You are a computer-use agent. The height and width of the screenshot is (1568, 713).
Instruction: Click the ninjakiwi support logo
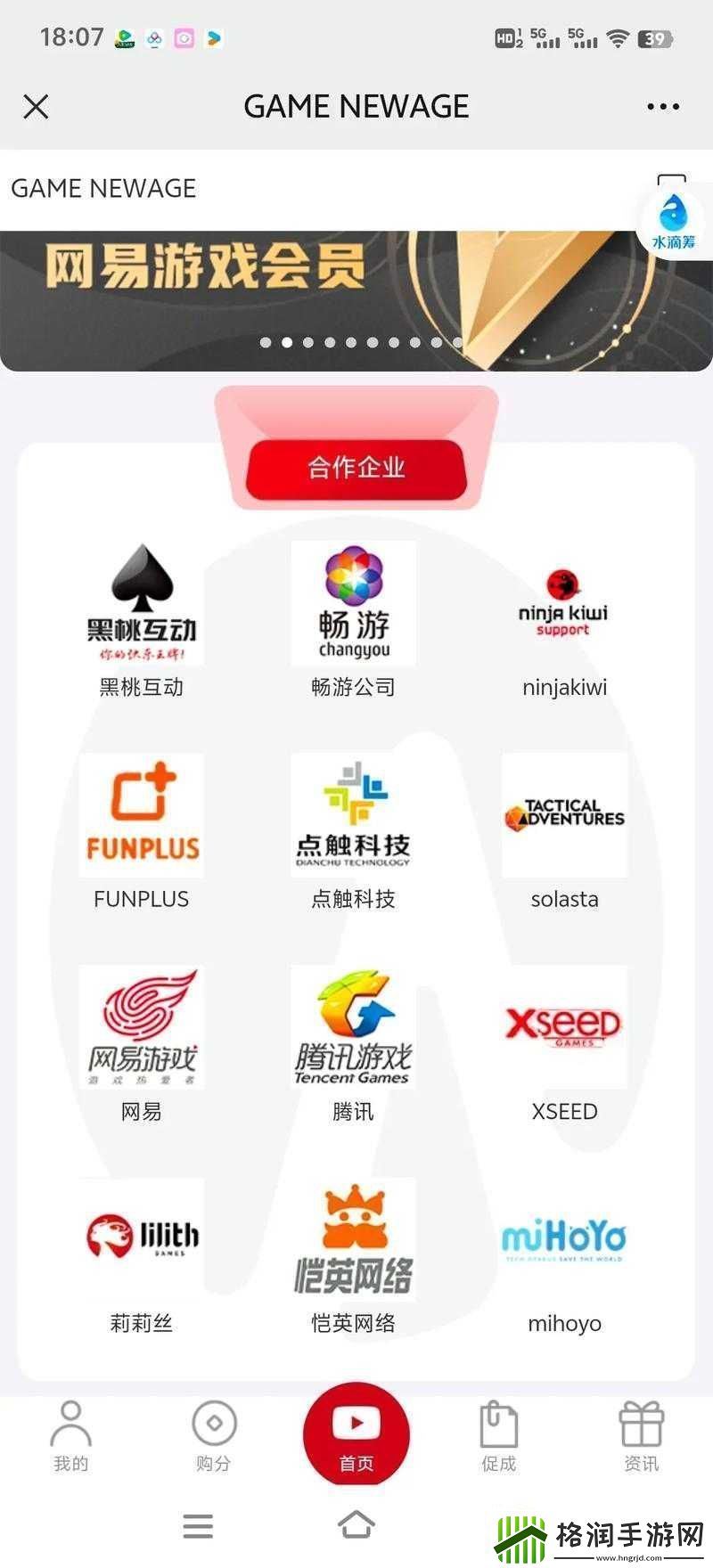click(x=564, y=601)
